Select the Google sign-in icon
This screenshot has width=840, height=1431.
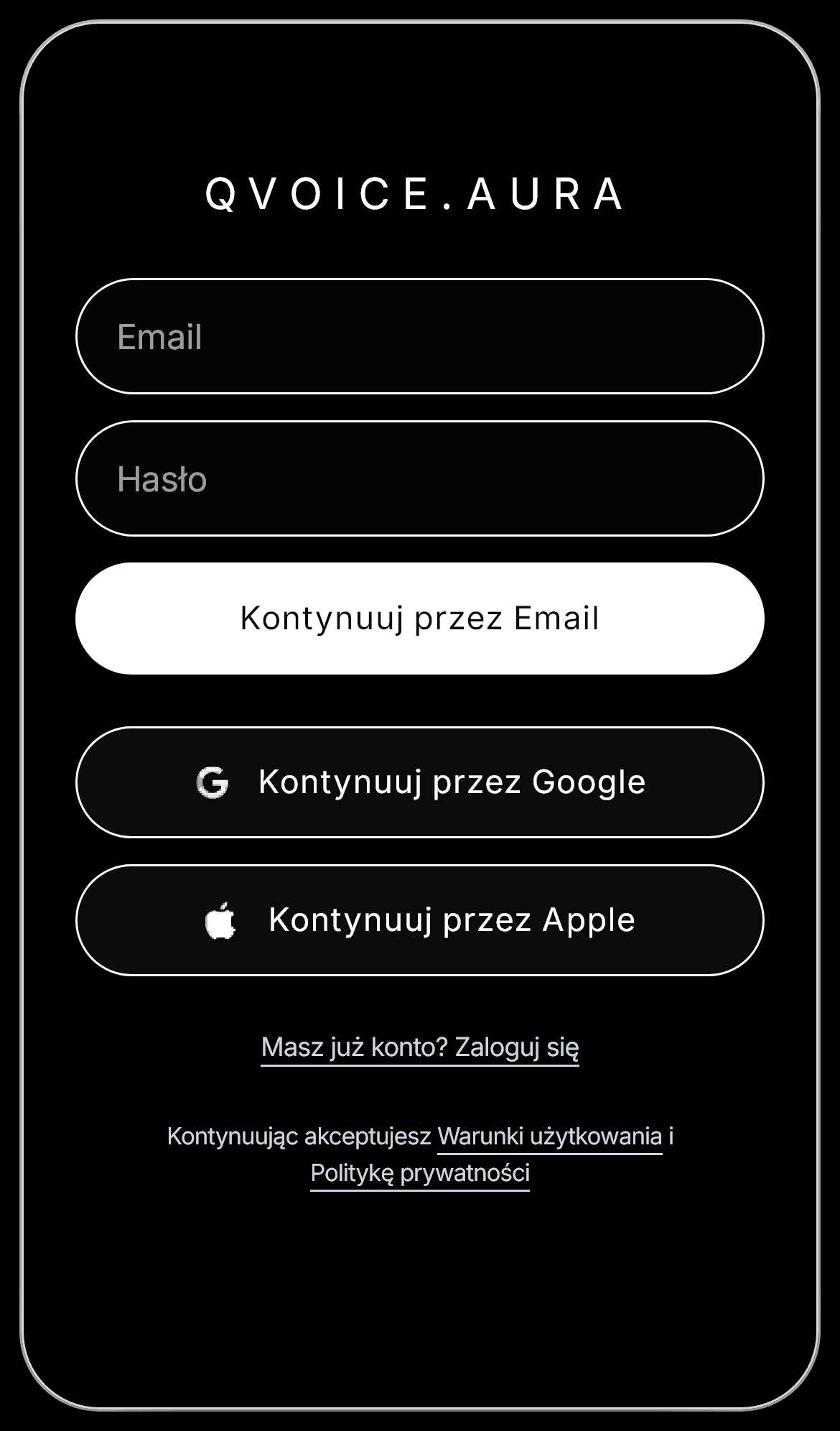(x=212, y=783)
